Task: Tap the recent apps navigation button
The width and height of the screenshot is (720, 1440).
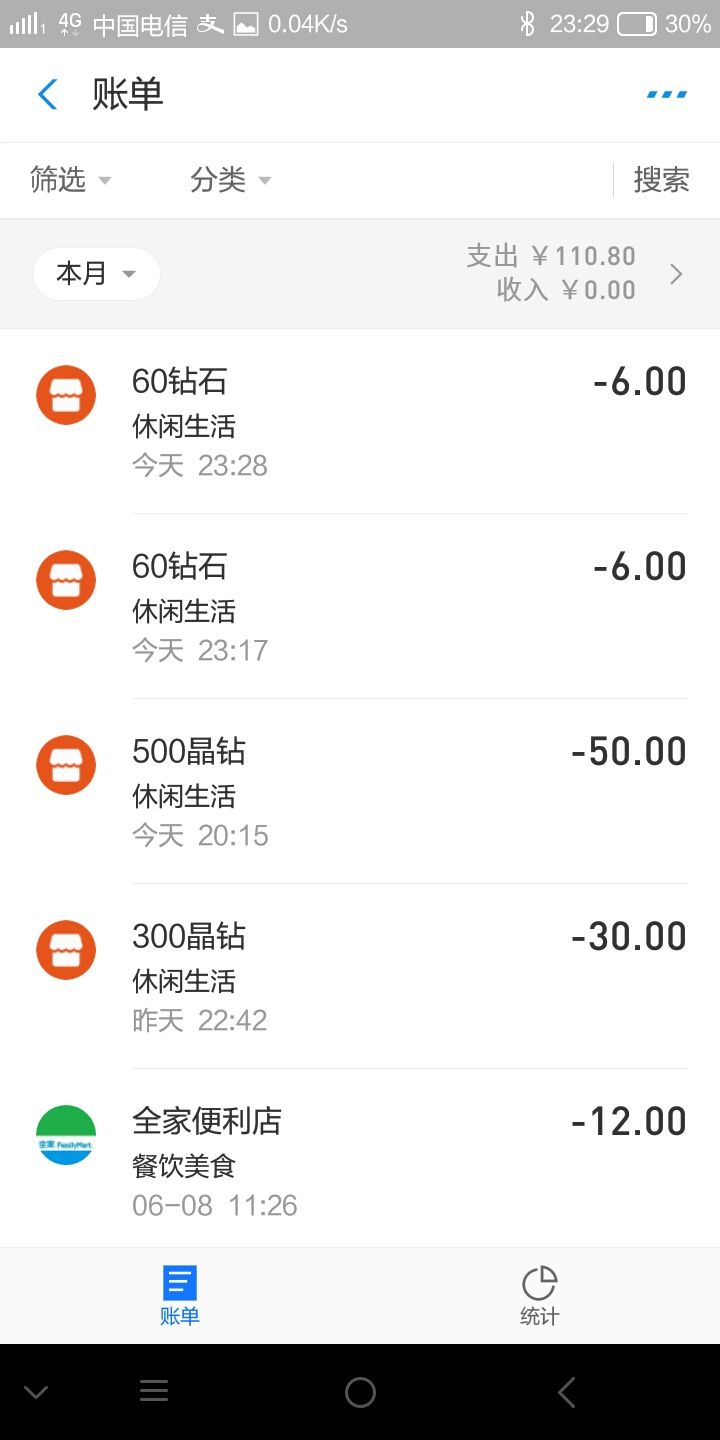Action: point(153,1391)
